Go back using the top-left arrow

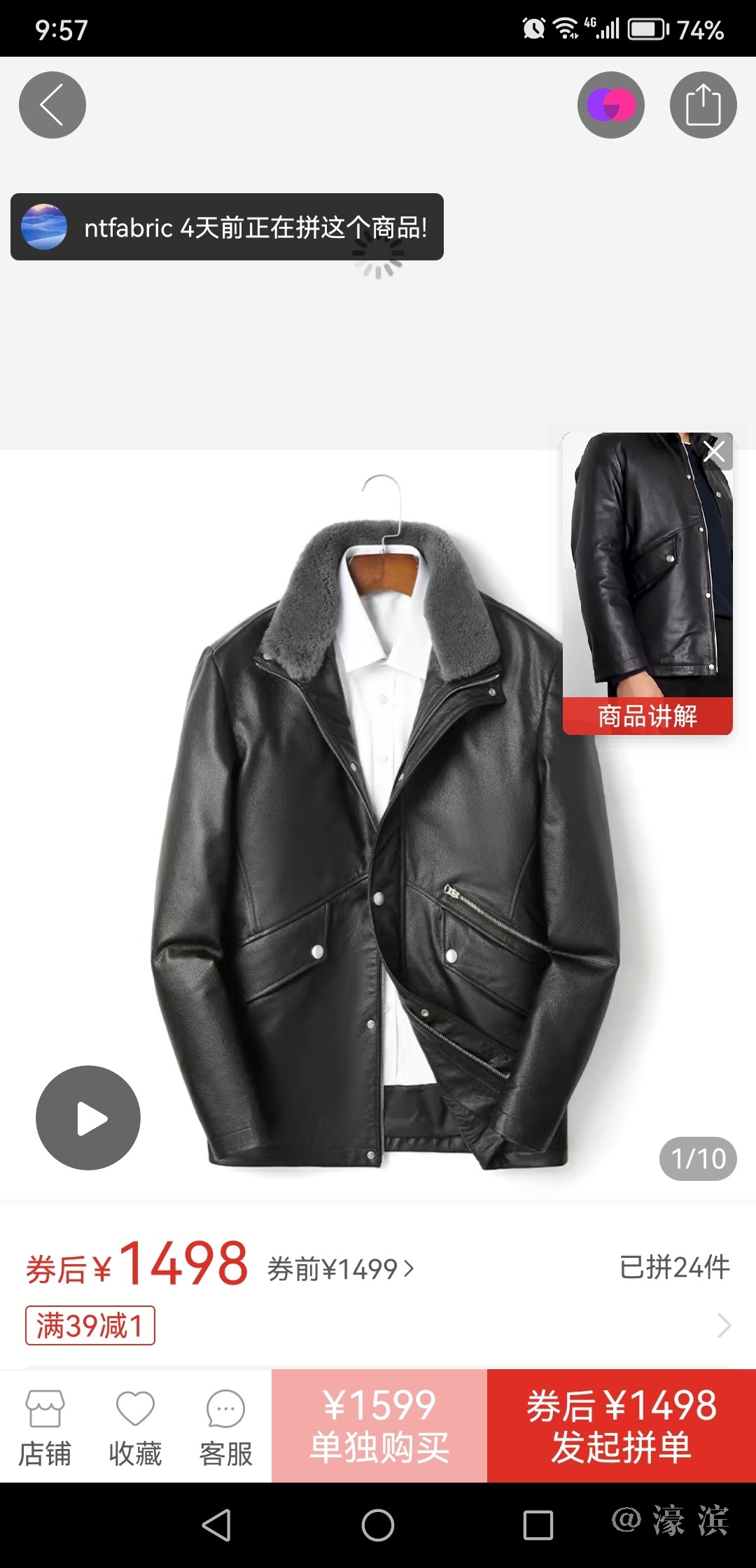52,105
